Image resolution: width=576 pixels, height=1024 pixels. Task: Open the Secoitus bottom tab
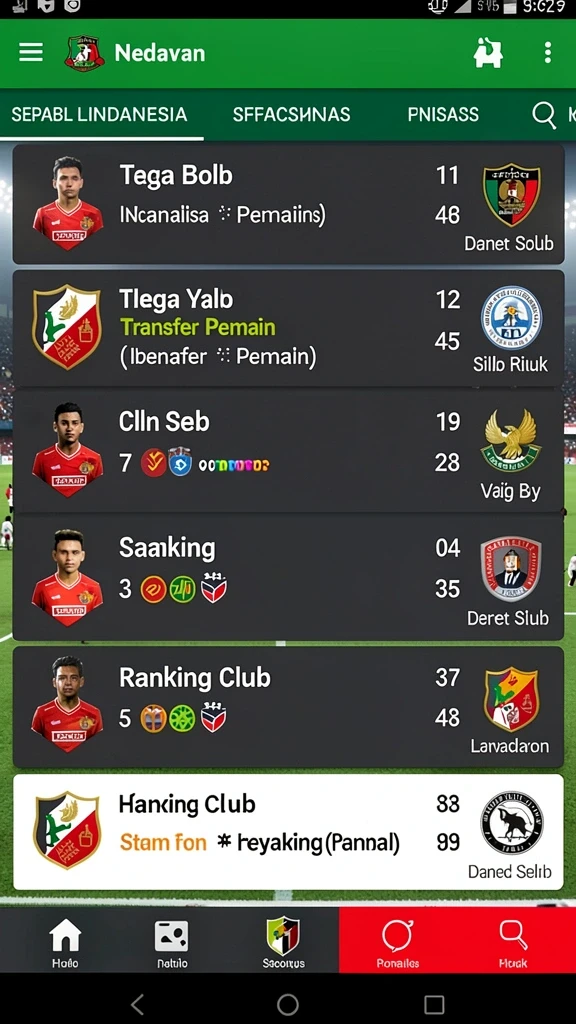click(x=283, y=942)
